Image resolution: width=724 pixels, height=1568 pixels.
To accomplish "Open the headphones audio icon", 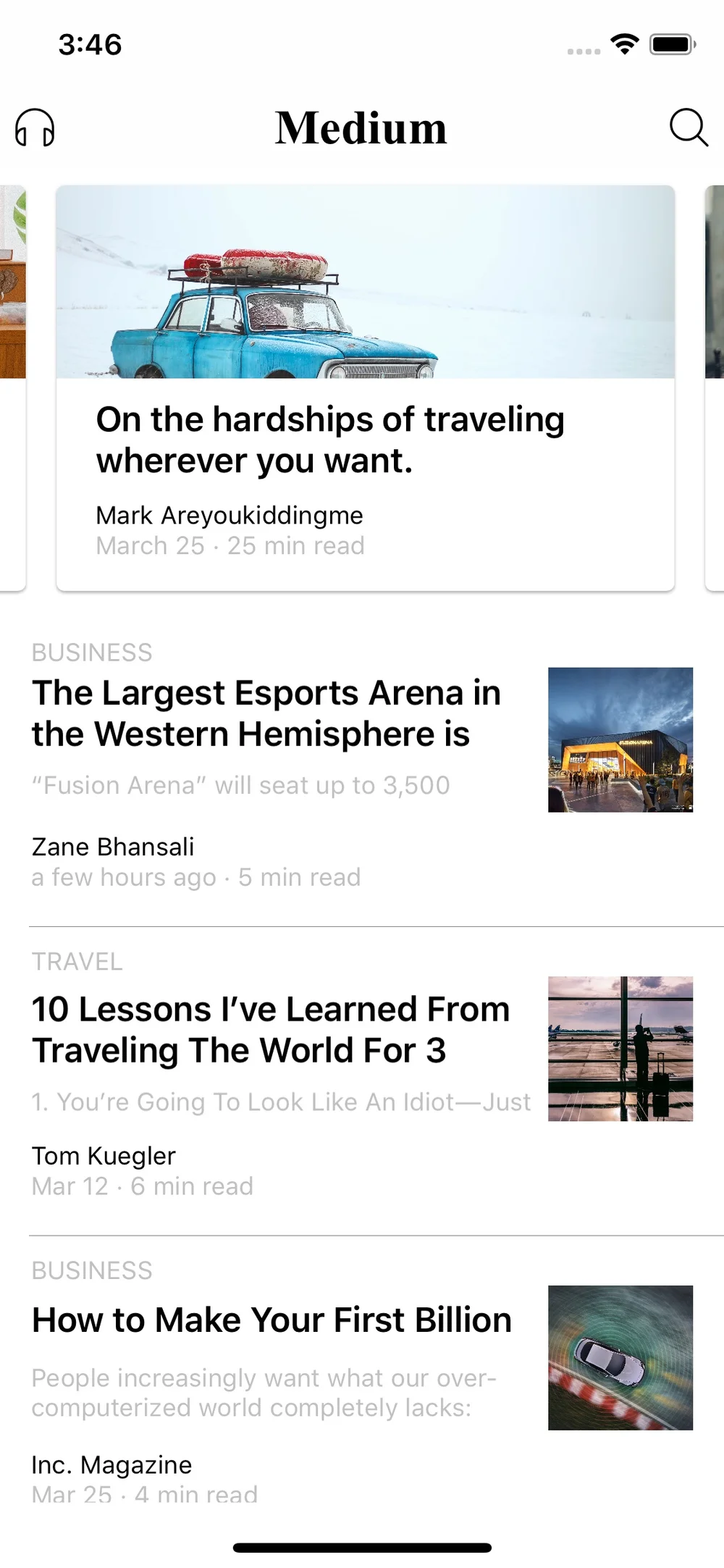I will coord(35,128).
